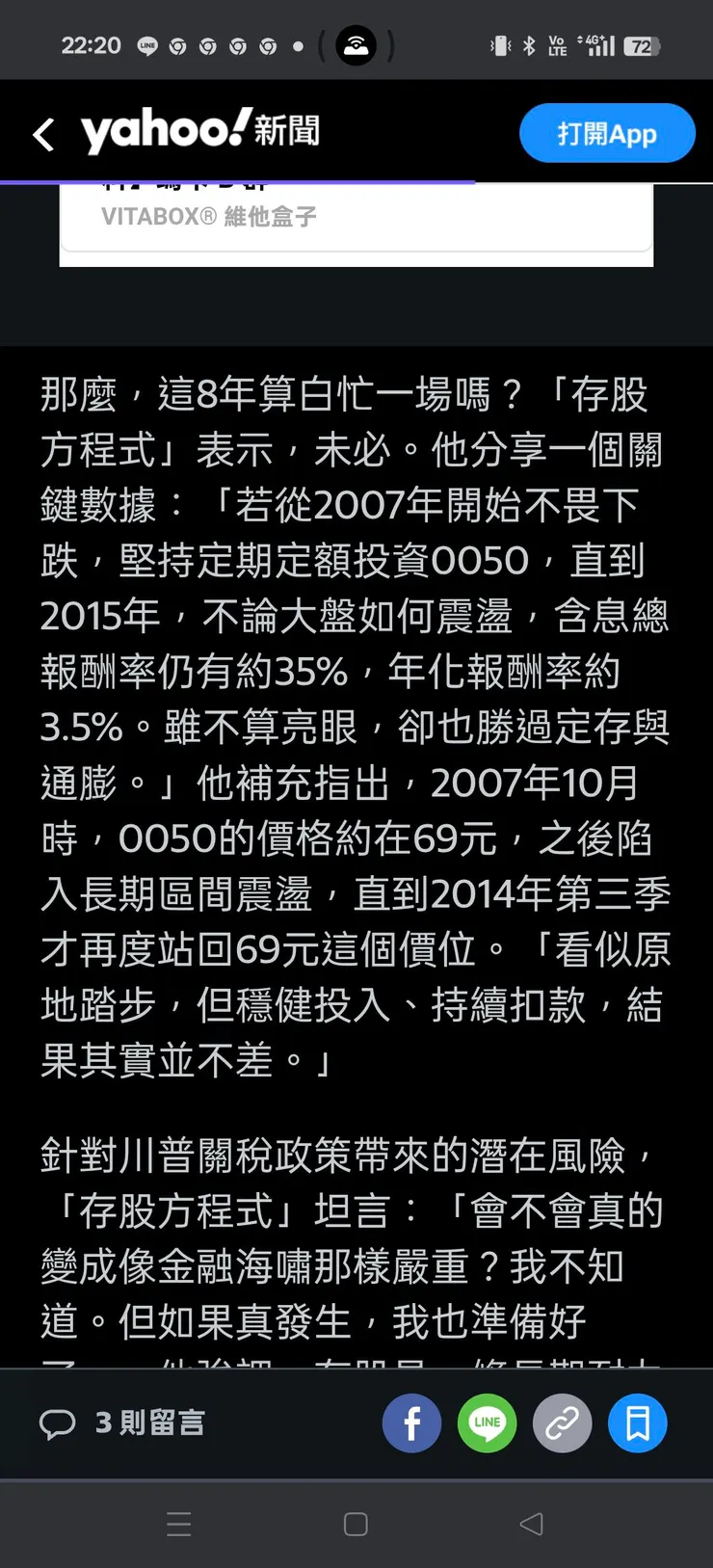The width and height of the screenshot is (713, 1568).
Task: Tap the vibrate mode status icon
Action: pyautogui.click(x=500, y=45)
